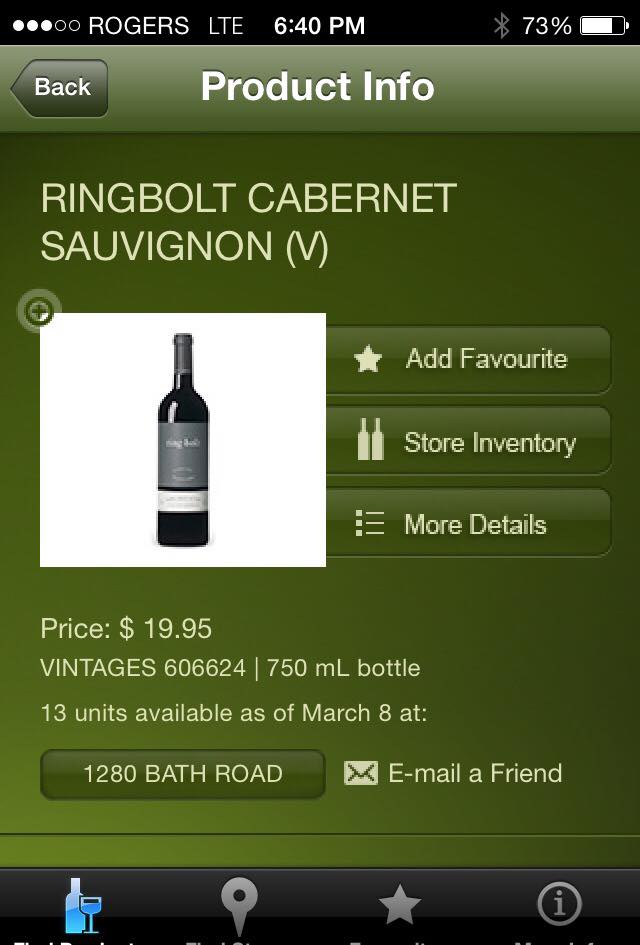640x945 pixels.
Task: Switch to the star favourites tab
Action: tap(399, 908)
